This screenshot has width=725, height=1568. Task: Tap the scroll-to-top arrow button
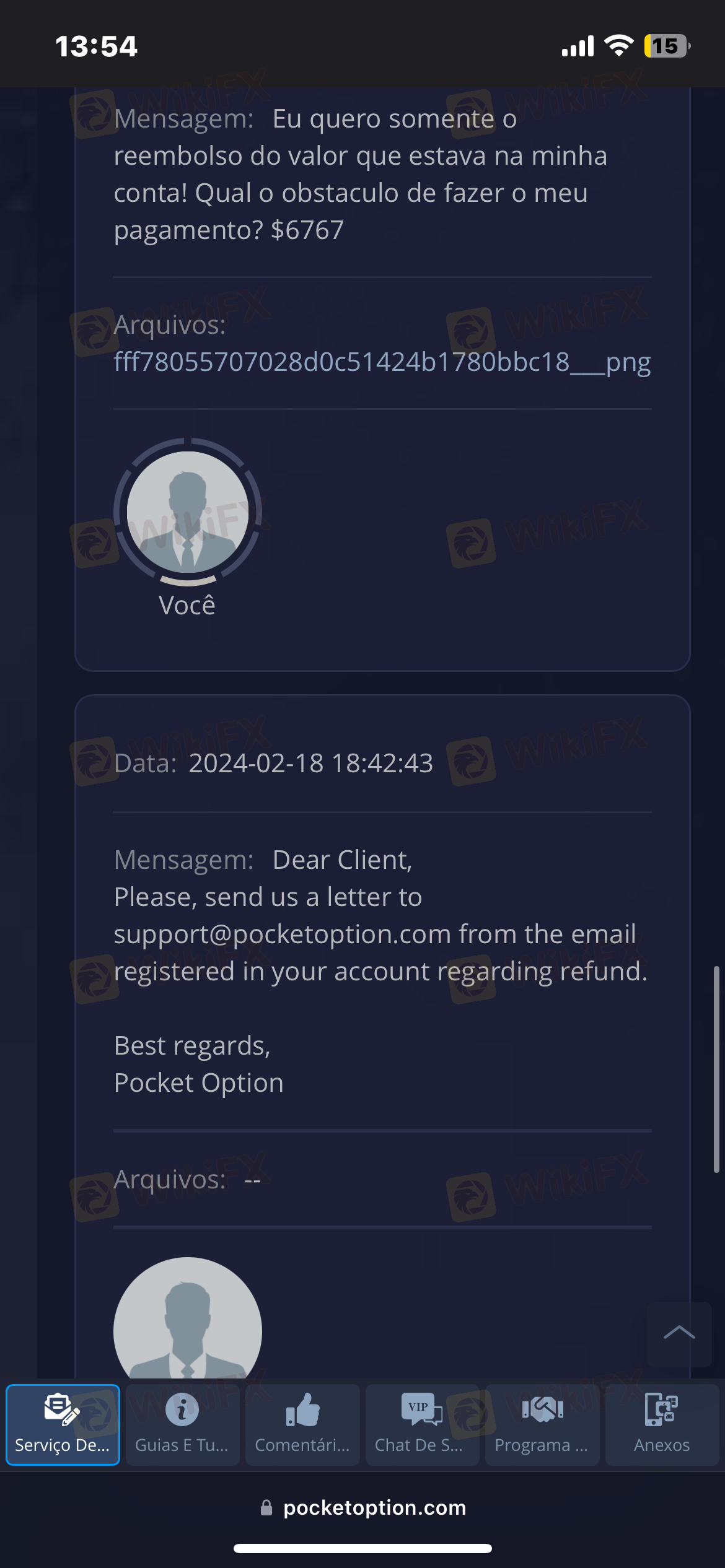[679, 1333]
